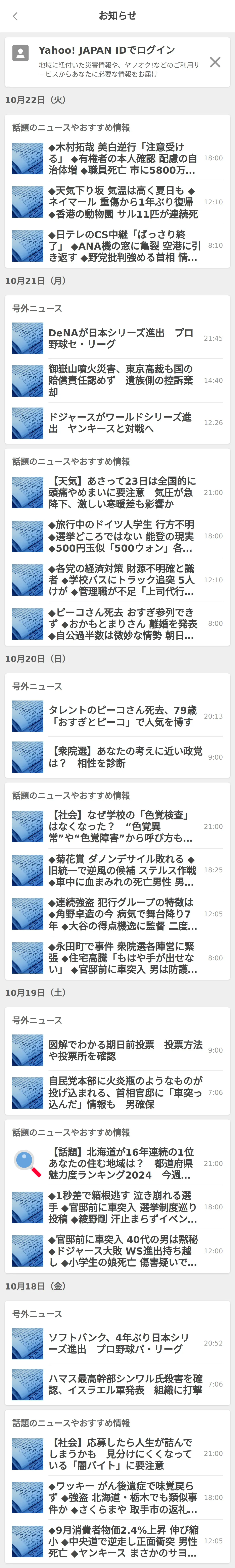Open 図解でわかる期日前投票 item

(122, 1050)
